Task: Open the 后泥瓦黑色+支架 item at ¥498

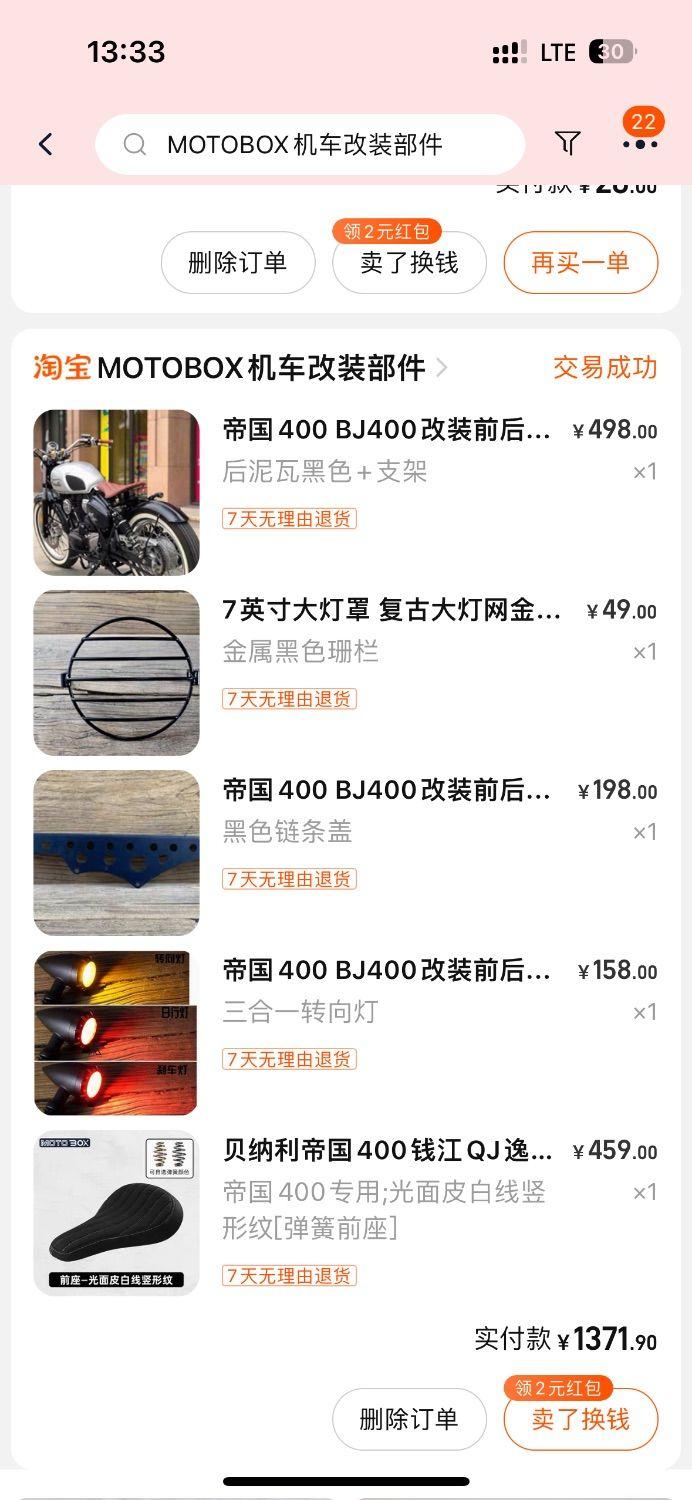Action: [x=346, y=492]
